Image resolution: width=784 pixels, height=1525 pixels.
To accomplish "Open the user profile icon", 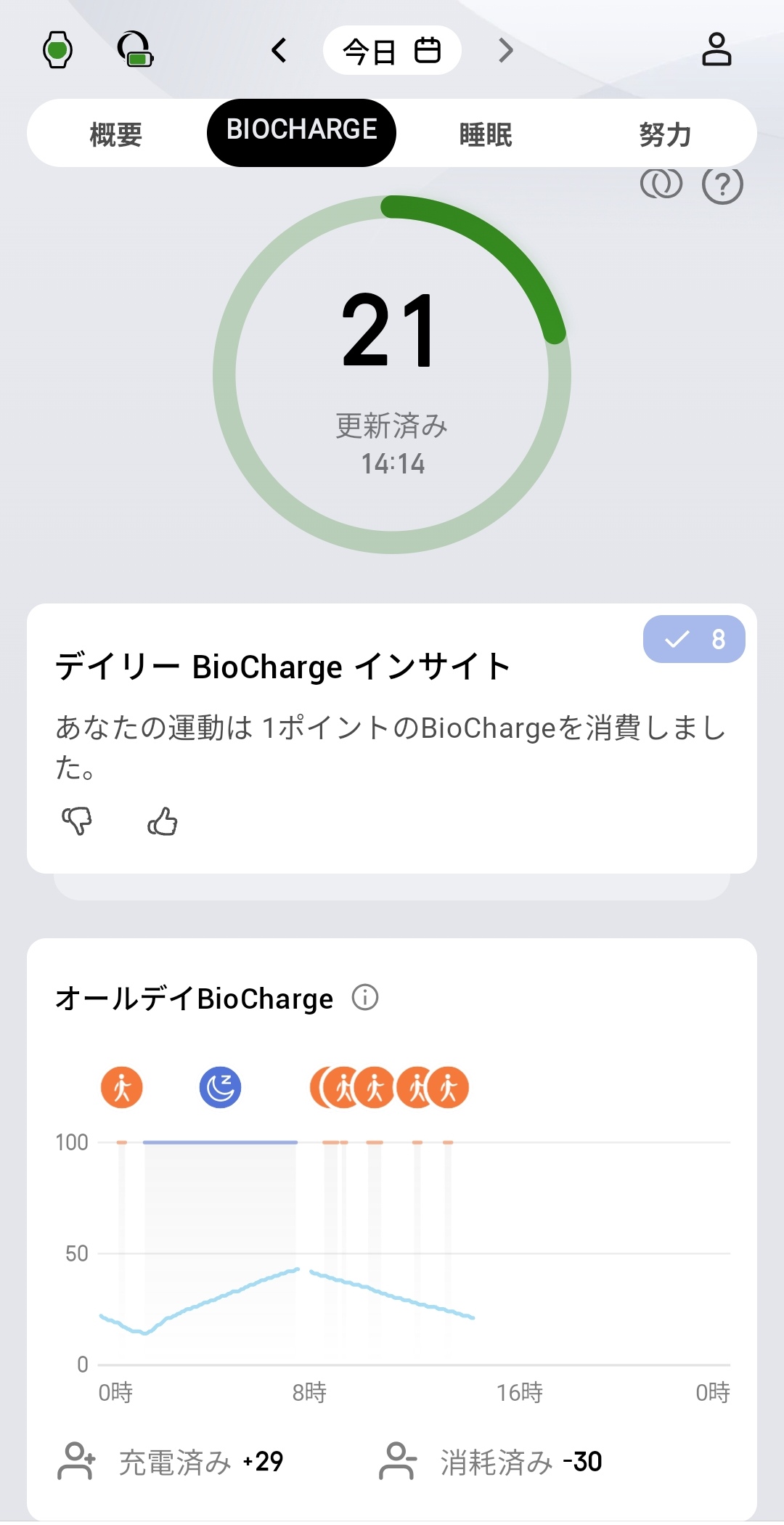I will click(x=716, y=49).
